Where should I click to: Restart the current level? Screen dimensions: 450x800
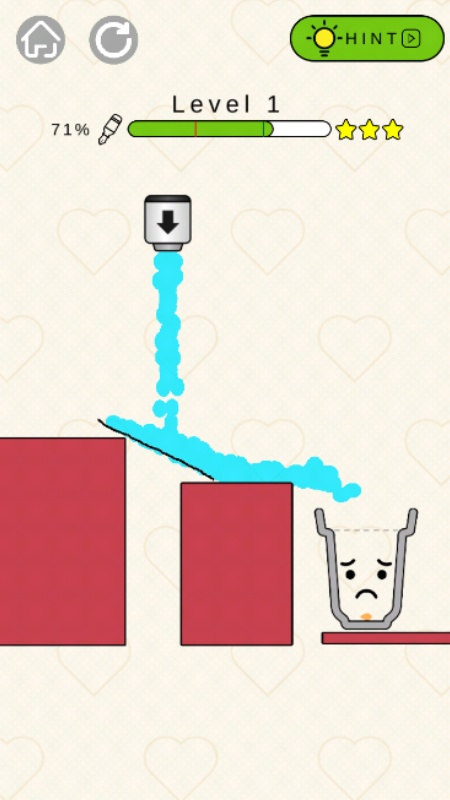coord(114,40)
